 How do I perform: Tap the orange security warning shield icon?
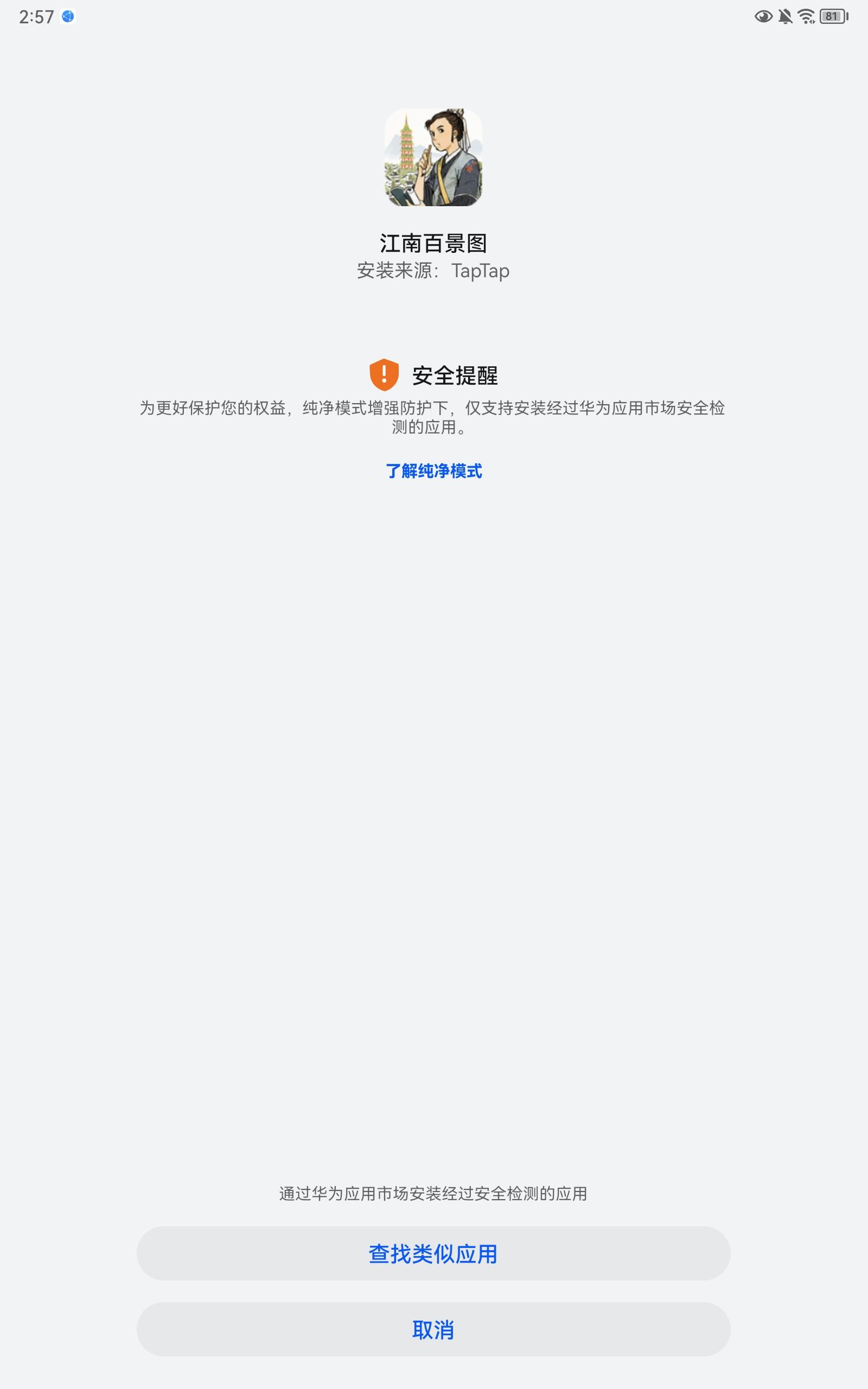[384, 375]
